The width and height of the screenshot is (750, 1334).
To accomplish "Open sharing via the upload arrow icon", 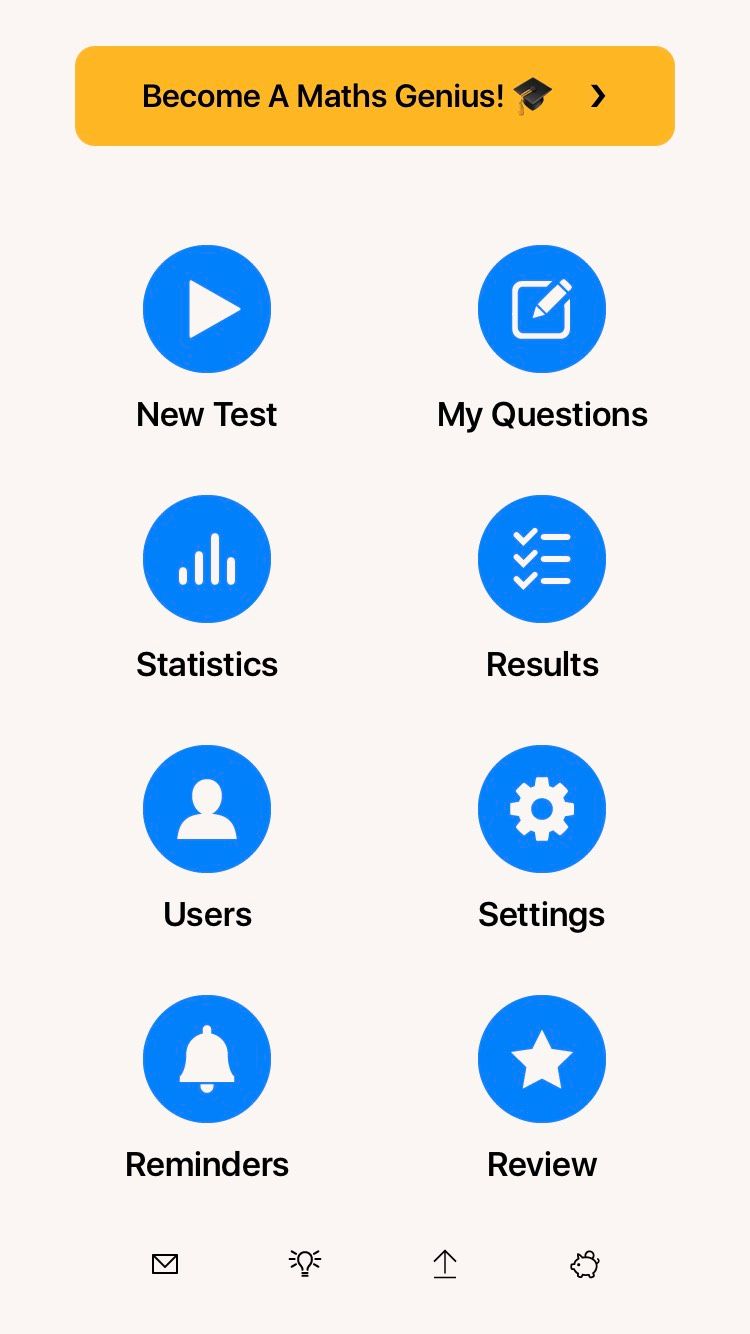I will pos(444,1263).
